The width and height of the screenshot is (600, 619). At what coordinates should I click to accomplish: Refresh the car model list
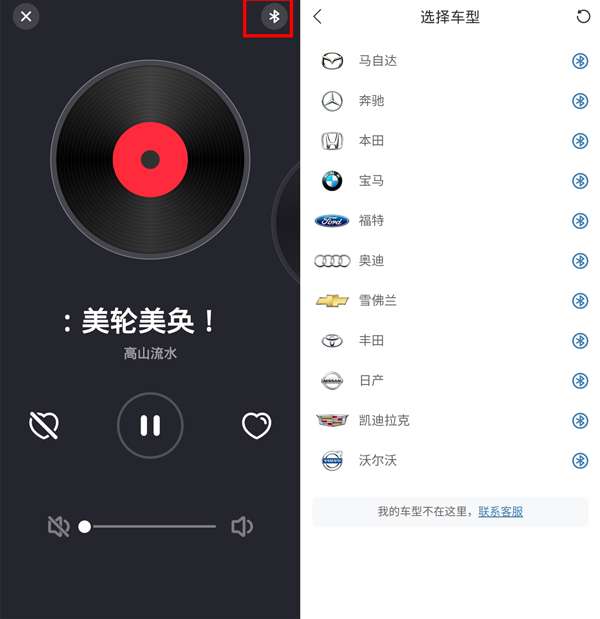coord(584,17)
